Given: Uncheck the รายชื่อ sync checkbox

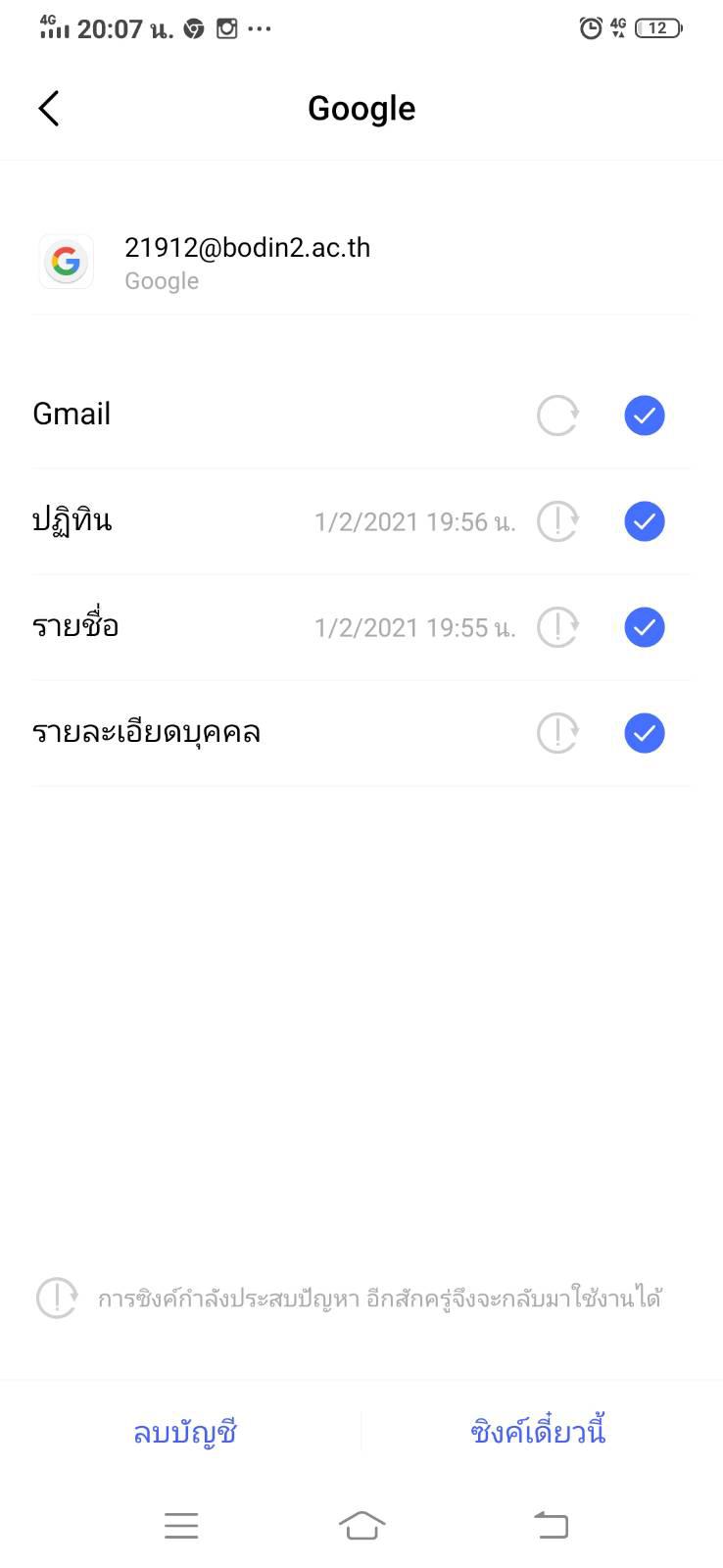Looking at the screenshot, I should tap(645, 627).
